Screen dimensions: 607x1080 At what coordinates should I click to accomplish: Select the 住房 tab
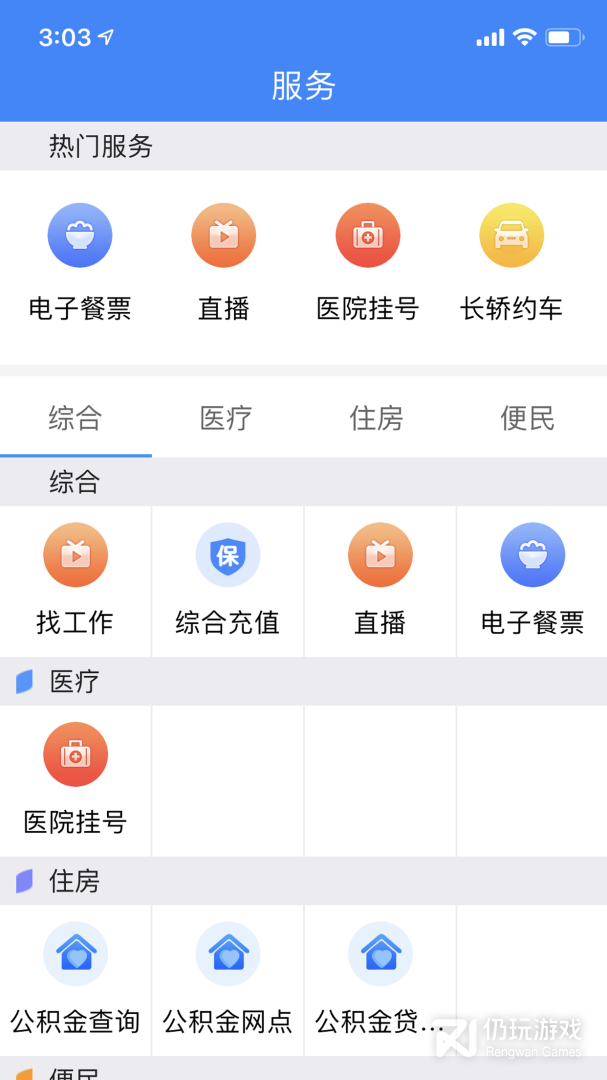(x=378, y=418)
